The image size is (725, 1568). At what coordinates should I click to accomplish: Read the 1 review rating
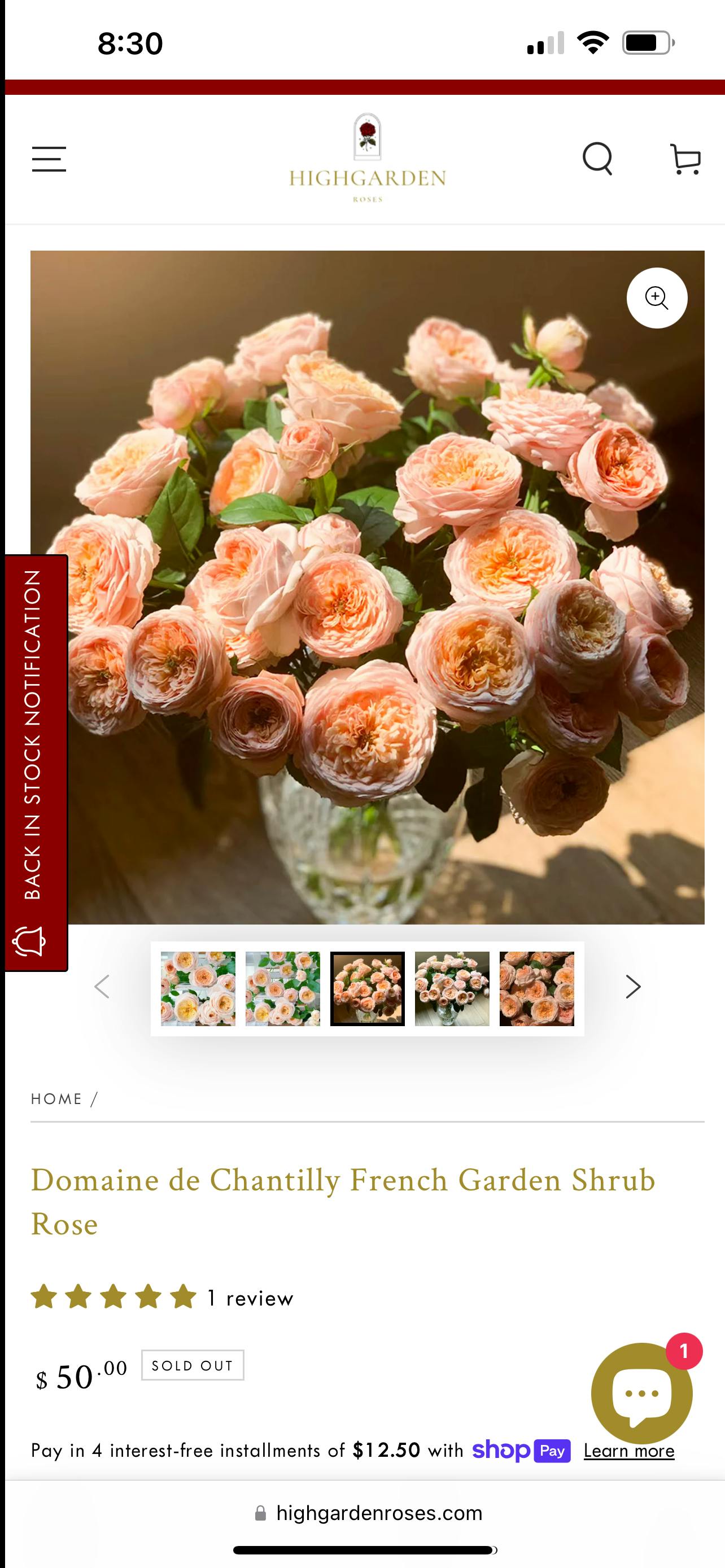(x=250, y=1298)
